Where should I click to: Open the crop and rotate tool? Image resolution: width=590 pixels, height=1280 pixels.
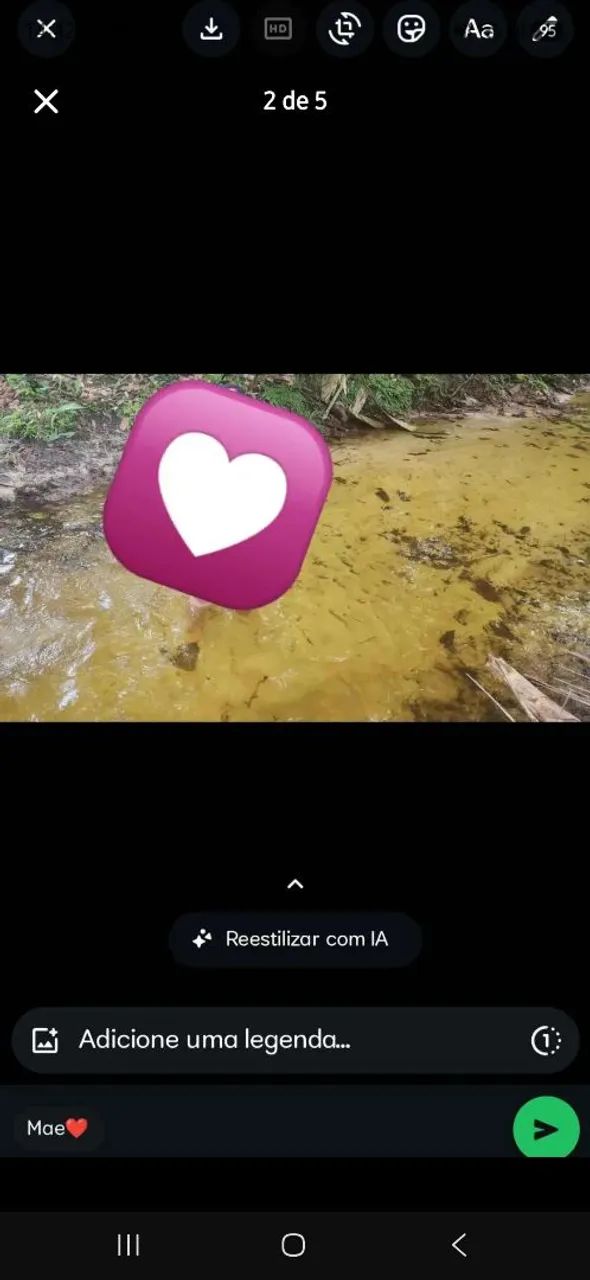(x=345, y=29)
